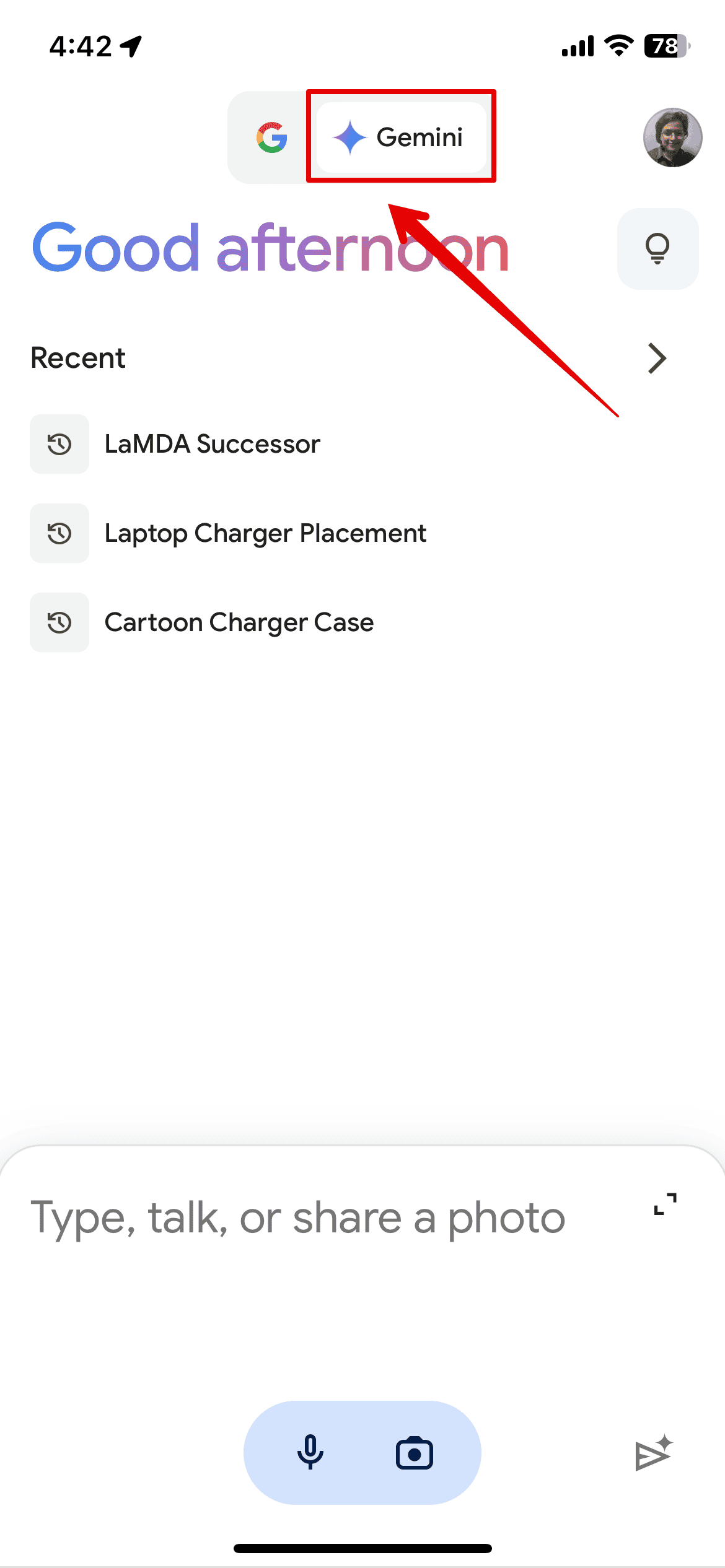Open the account profile picture

[x=672, y=137]
